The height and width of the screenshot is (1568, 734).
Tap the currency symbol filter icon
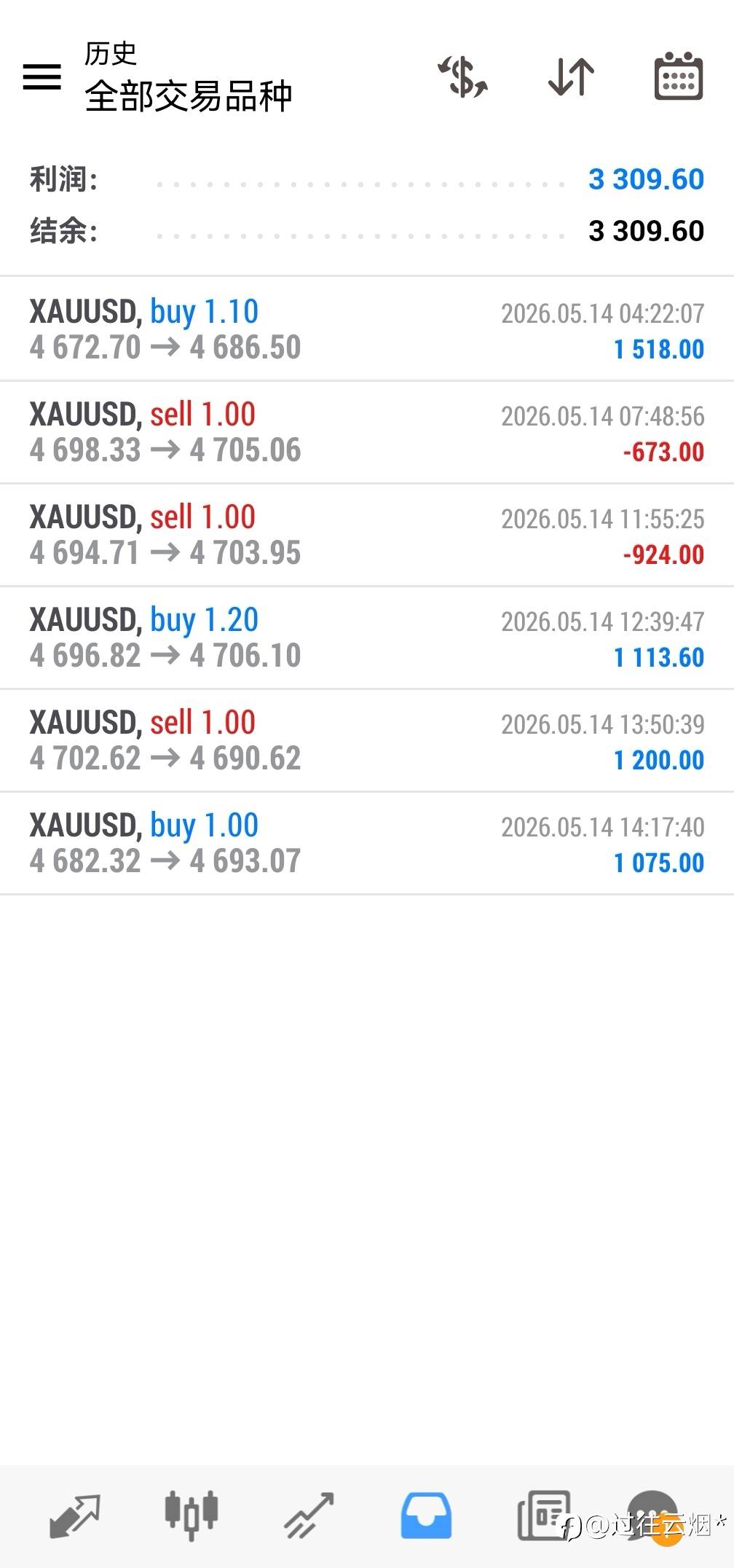(x=462, y=77)
